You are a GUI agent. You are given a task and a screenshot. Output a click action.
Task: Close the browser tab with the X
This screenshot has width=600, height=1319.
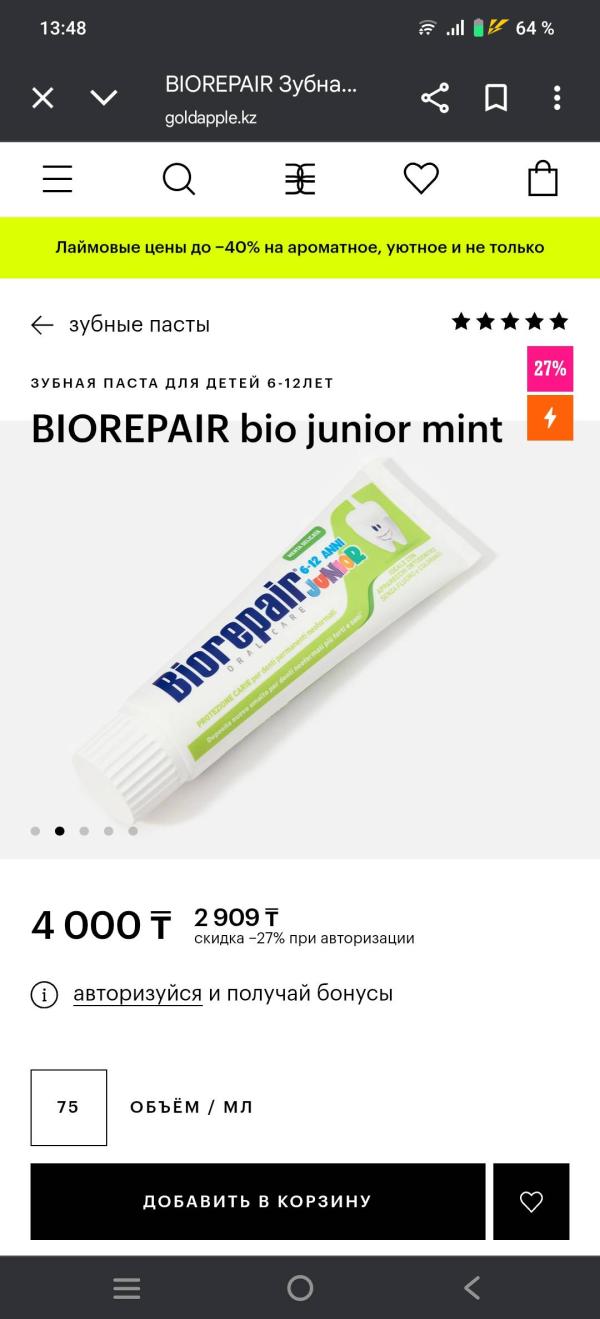coord(42,98)
